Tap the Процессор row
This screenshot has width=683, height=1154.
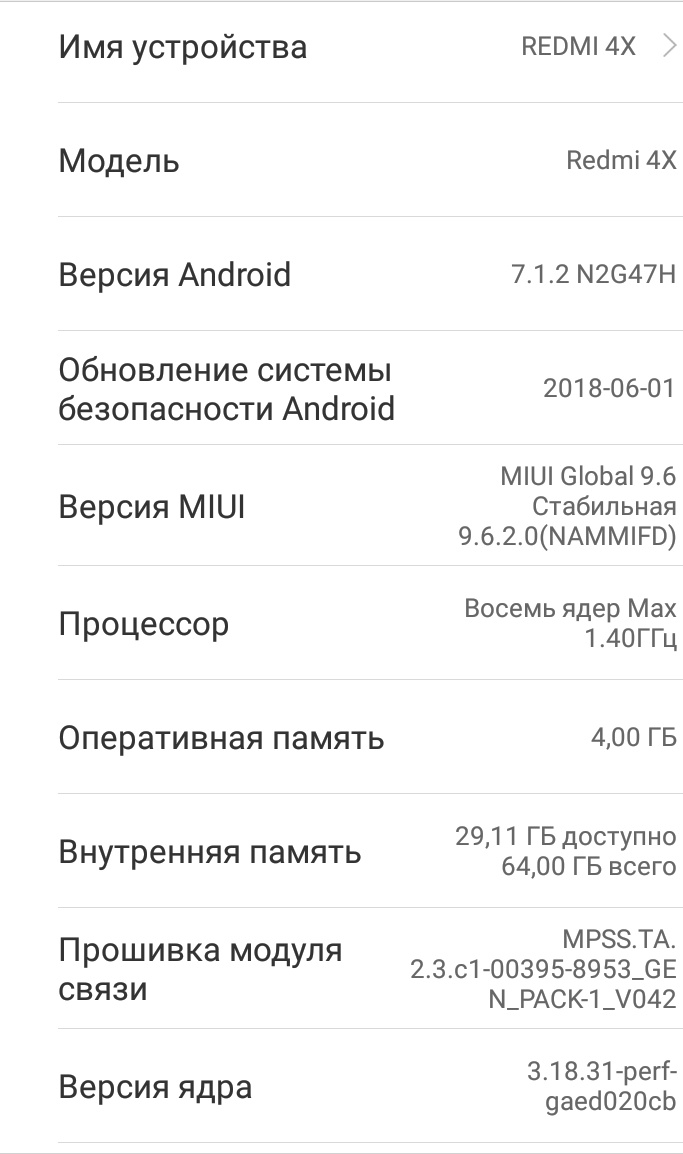(x=341, y=624)
